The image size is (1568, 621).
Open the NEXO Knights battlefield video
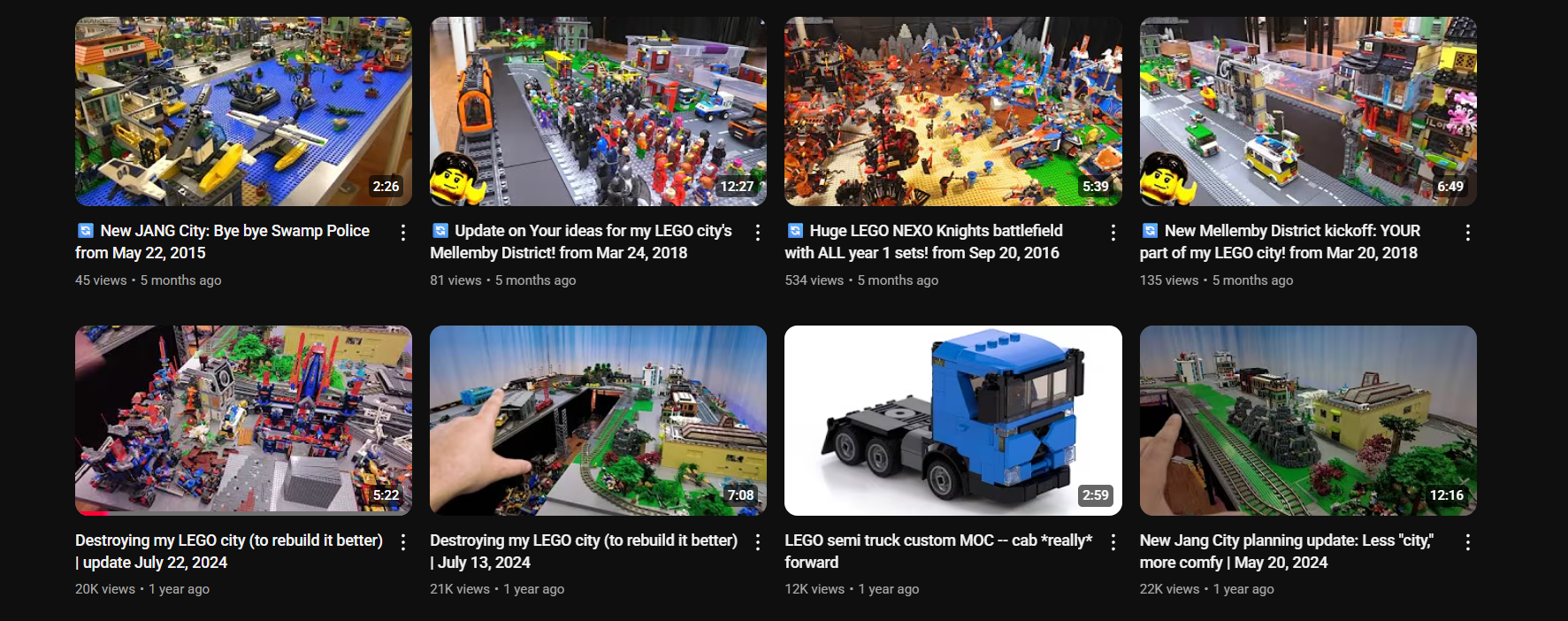[x=952, y=111]
